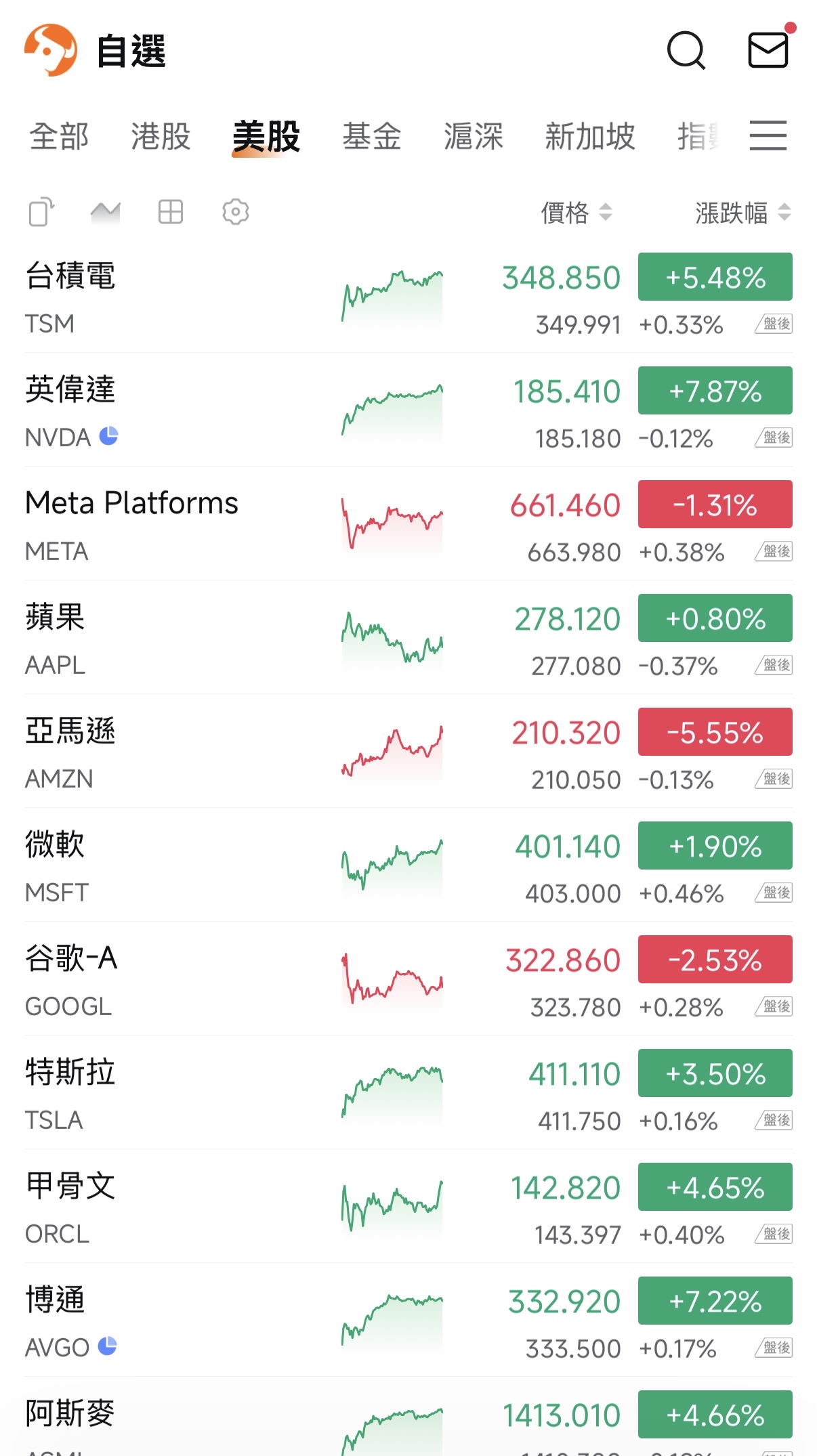The width and height of the screenshot is (817, 1456).
Task: Sort watchlist by 漲跌幅
Action: tap(742, 213)
